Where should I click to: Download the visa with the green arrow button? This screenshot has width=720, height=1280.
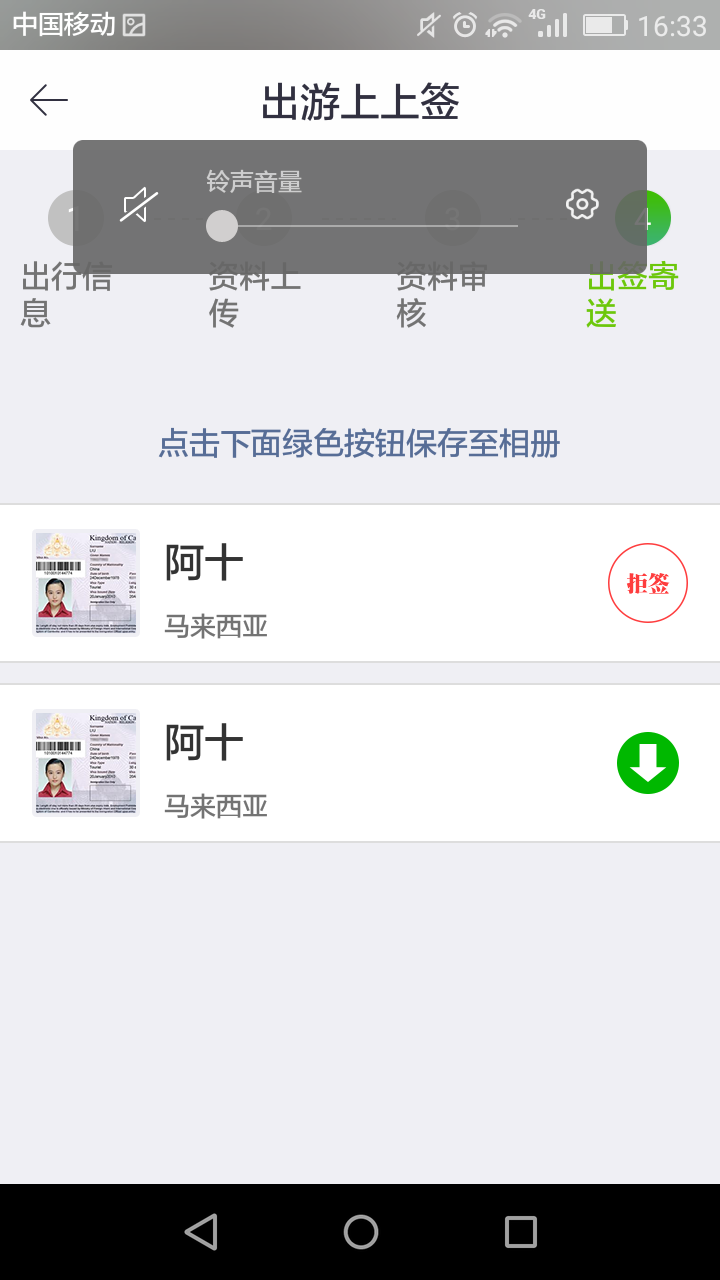click(648, 763)
